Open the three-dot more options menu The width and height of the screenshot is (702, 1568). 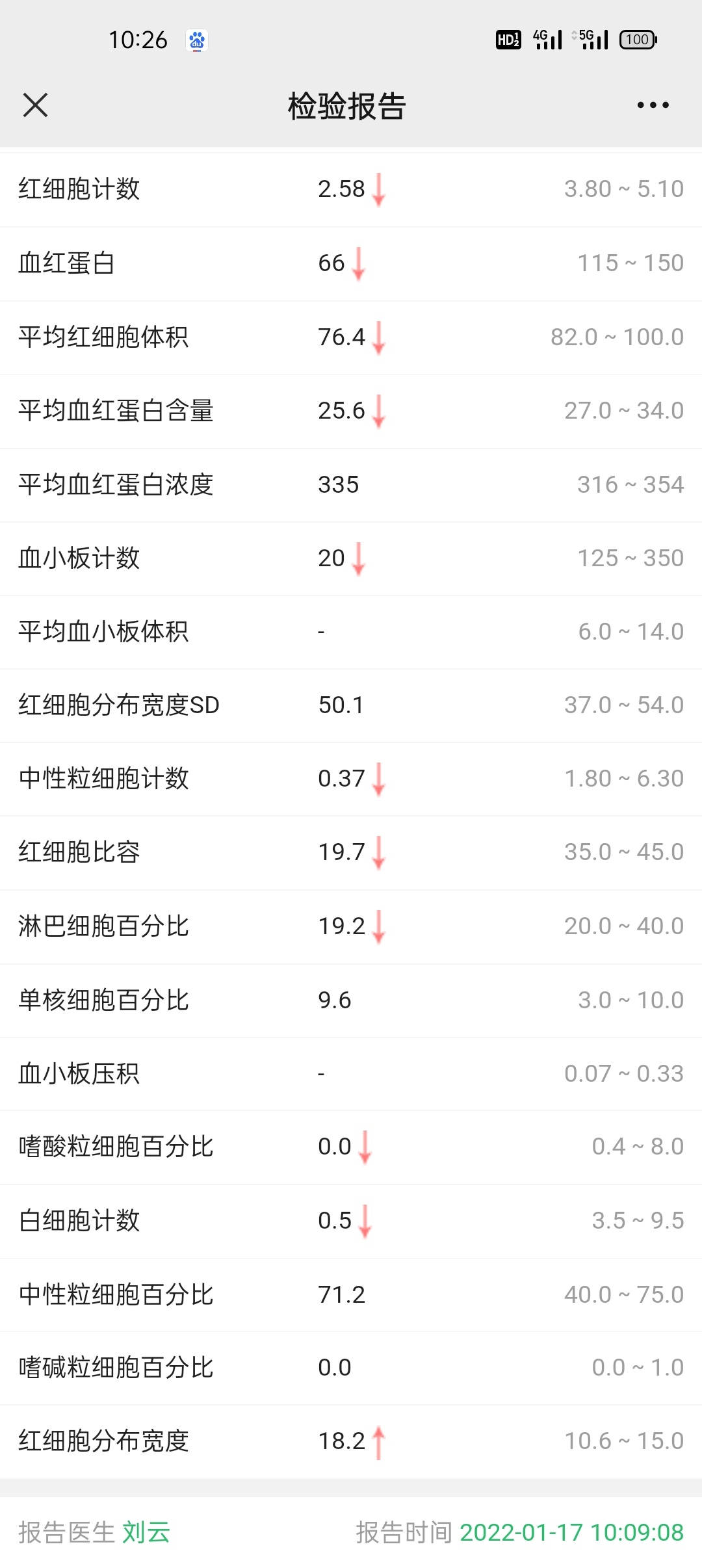tap(653, 105)
